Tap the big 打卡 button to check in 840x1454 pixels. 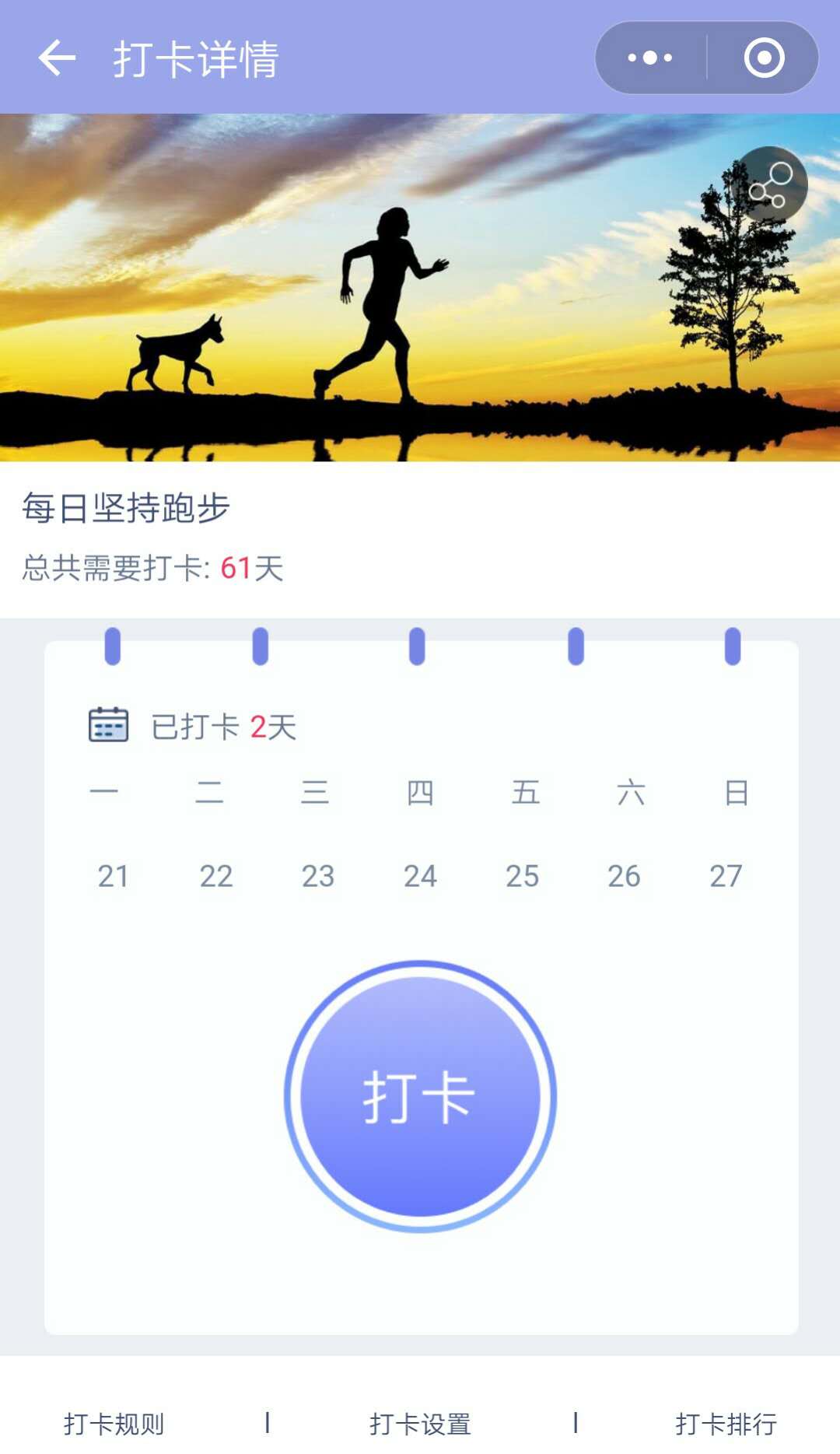point(420,1096)
